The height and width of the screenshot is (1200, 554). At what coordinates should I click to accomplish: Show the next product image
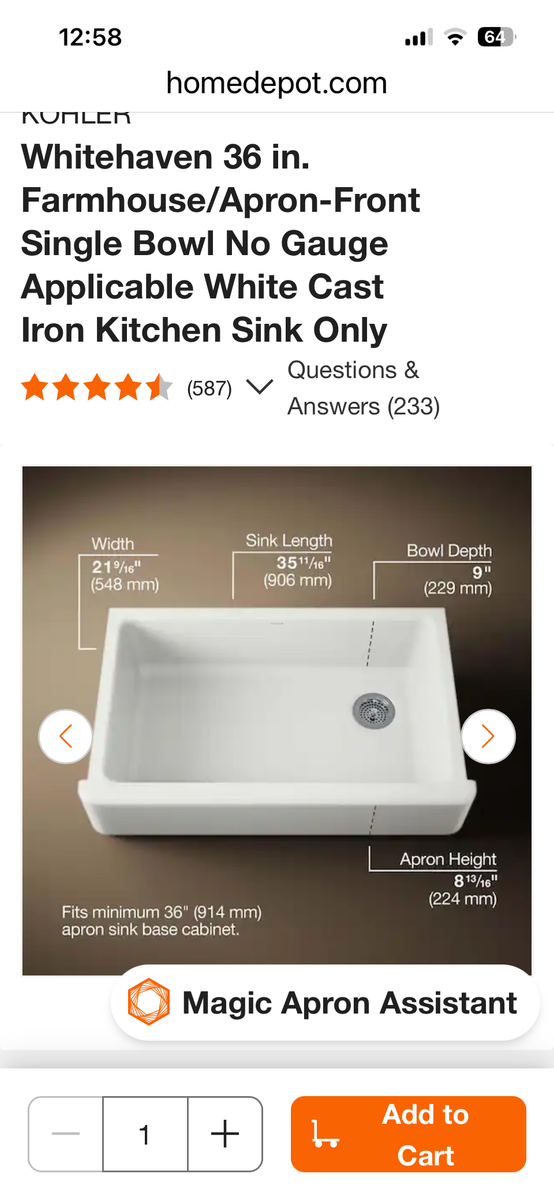[x=488, y=736]
